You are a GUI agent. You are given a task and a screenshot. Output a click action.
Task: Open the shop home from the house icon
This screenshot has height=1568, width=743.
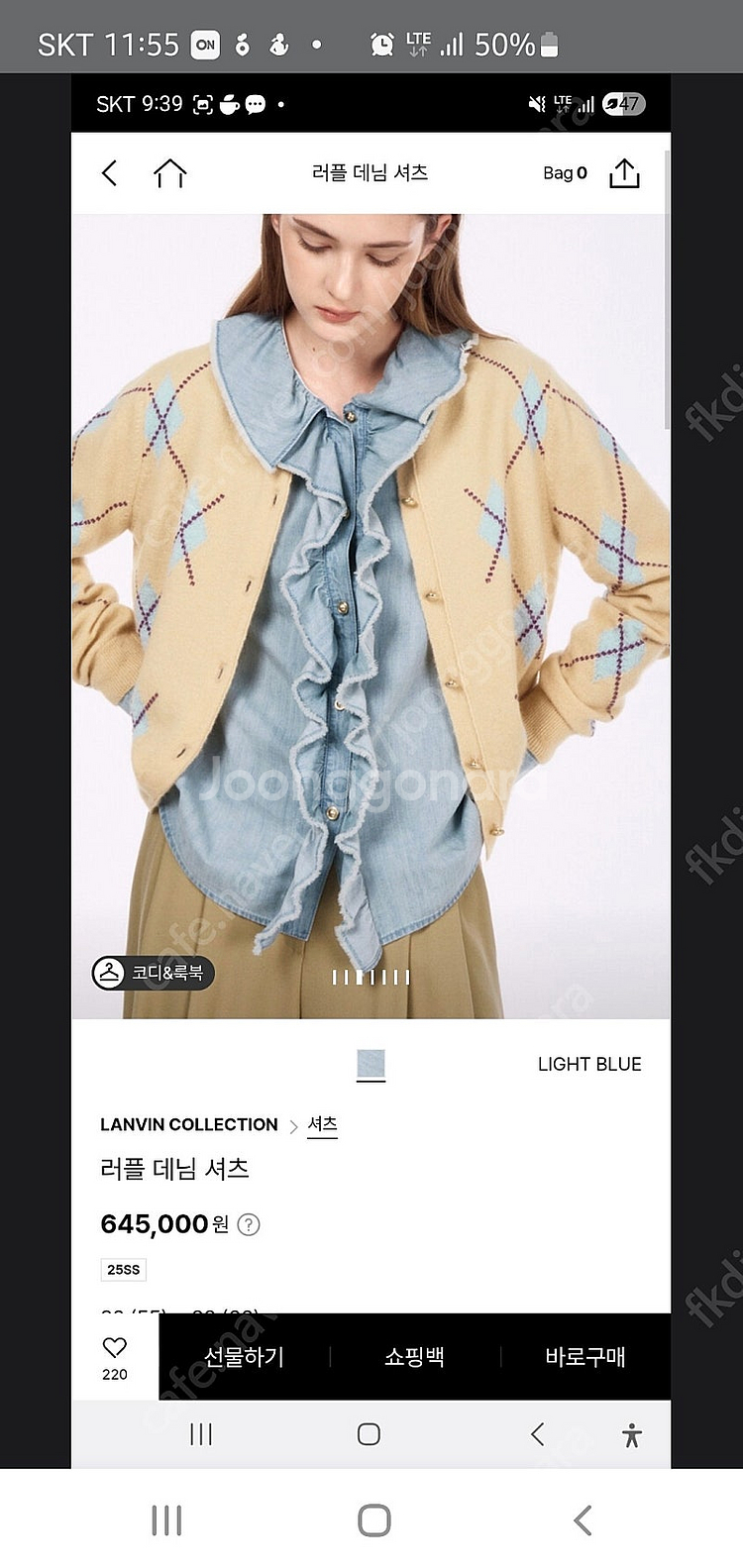coord(169,173)
